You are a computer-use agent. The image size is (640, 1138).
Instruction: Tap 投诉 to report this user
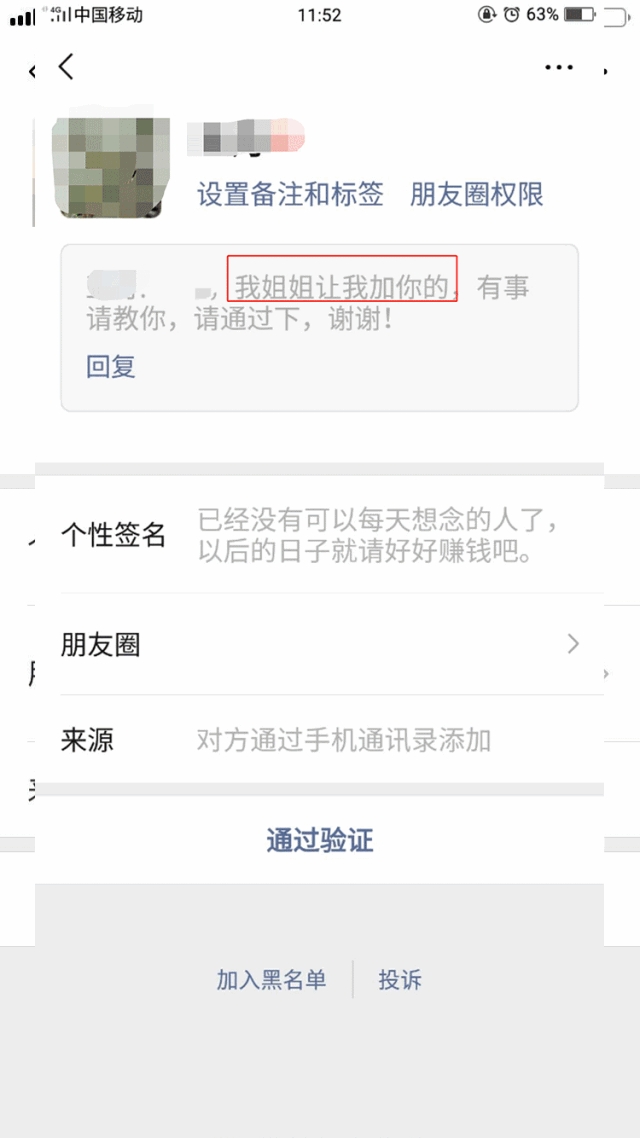click(x=400, y=980)
